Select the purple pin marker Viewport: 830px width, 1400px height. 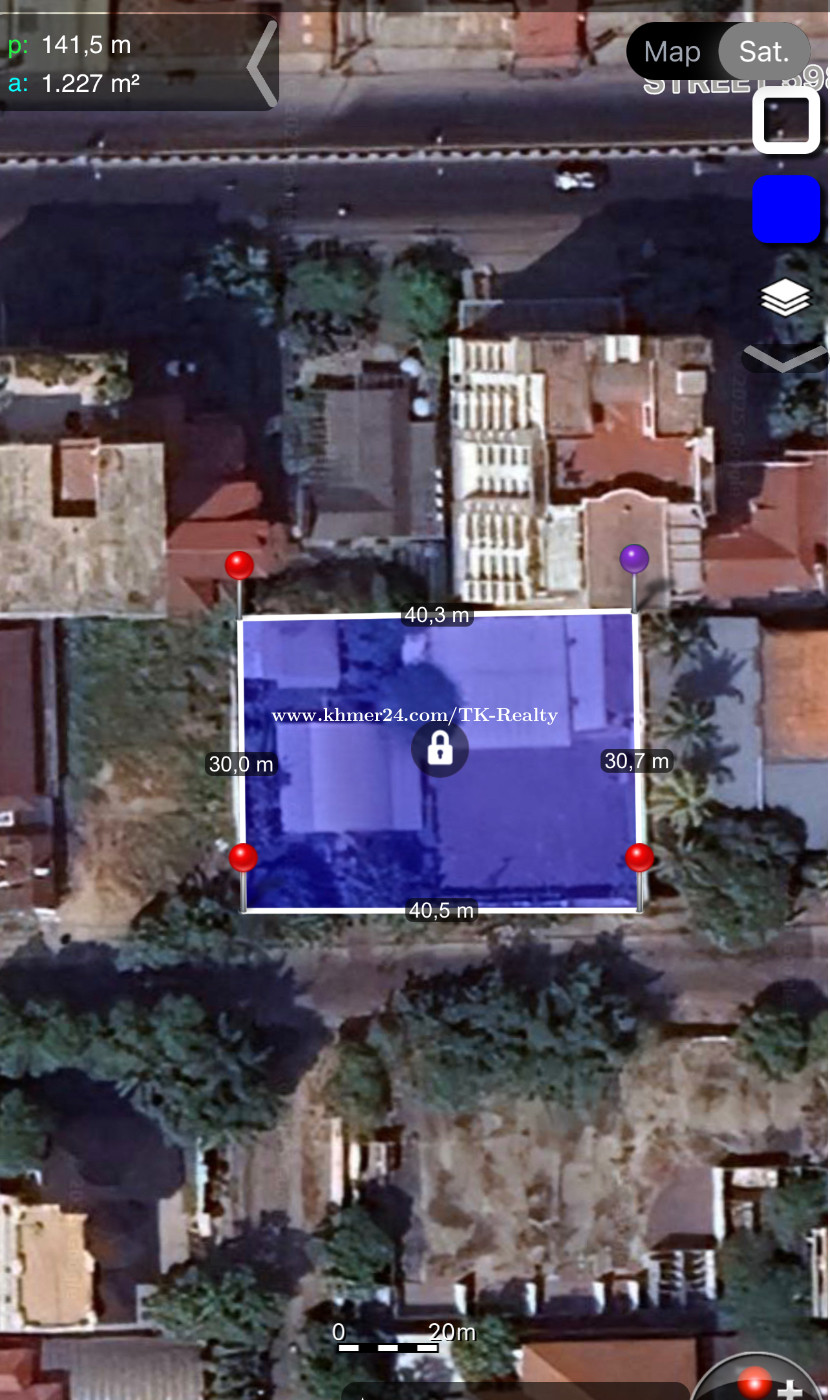click(634, 559)
